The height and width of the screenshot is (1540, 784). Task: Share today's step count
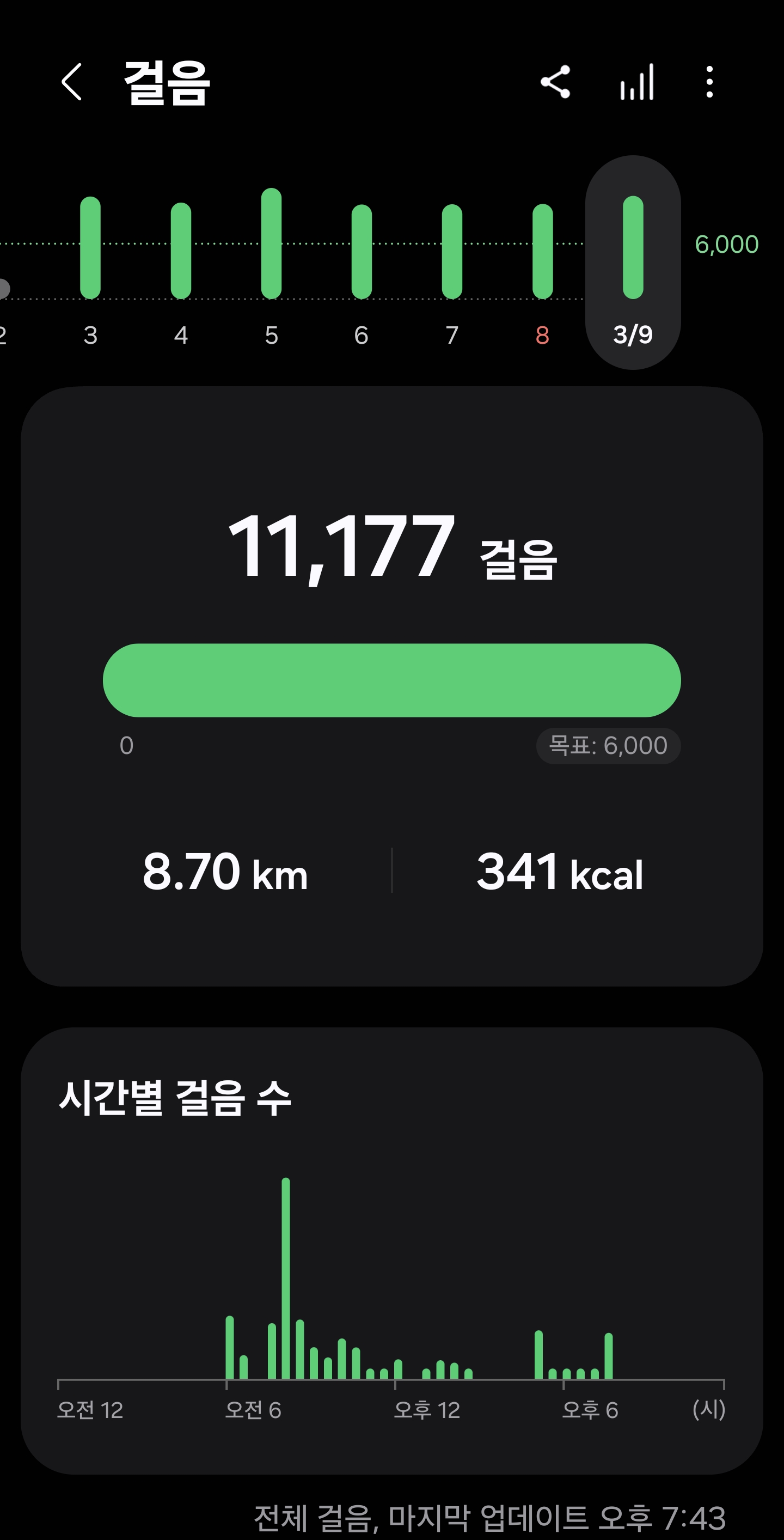click(x=555, y=82)
